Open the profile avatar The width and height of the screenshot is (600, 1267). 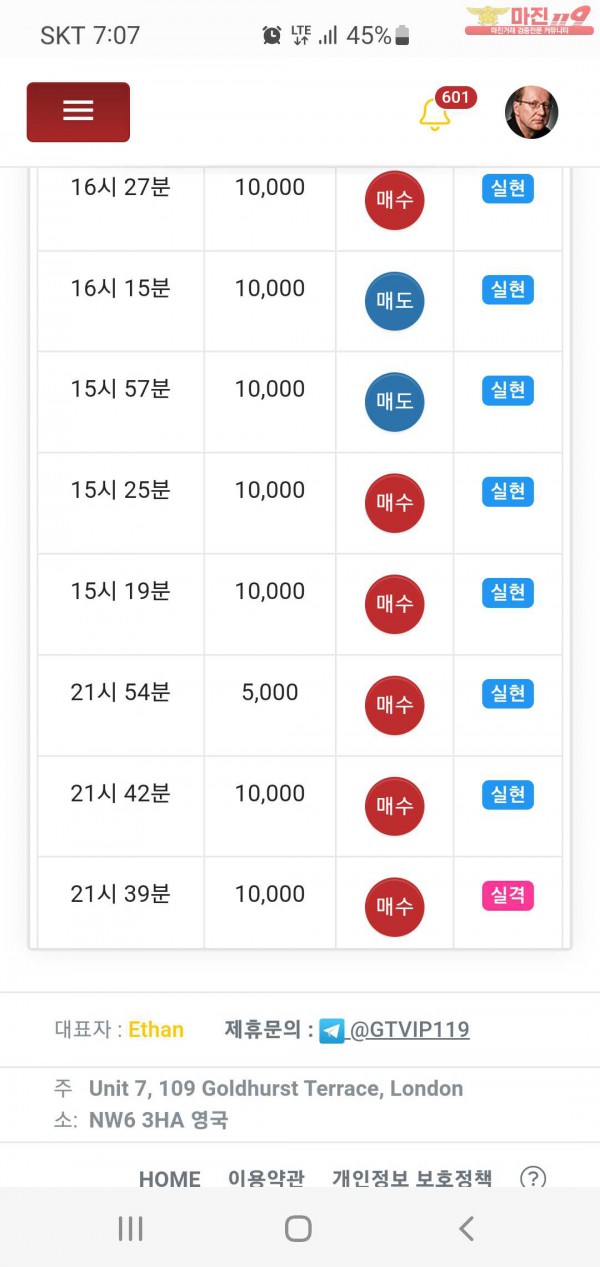click(x=531, y=112)
